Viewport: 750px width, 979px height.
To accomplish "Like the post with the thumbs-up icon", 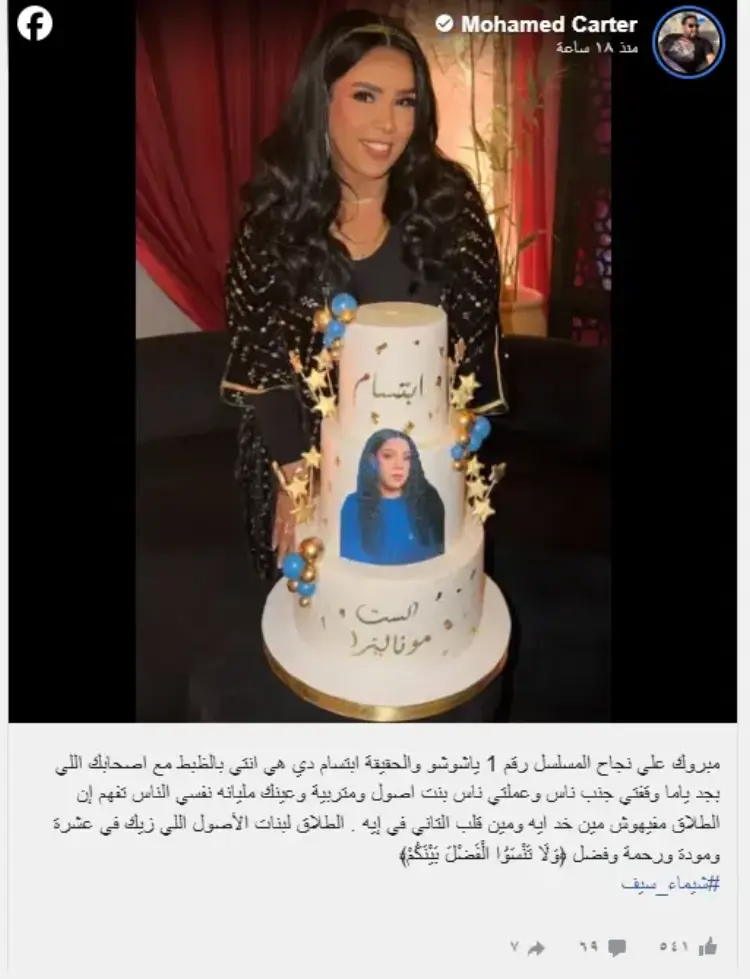I will click(x=708, y=946).
